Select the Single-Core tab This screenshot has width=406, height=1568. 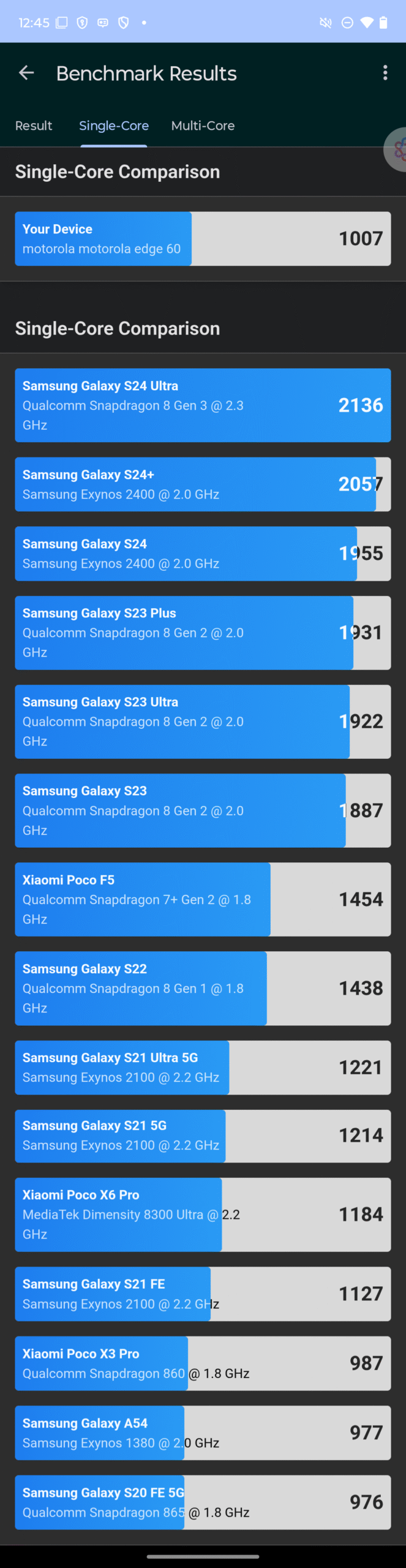pyautogui.click(x=114, y=126)
